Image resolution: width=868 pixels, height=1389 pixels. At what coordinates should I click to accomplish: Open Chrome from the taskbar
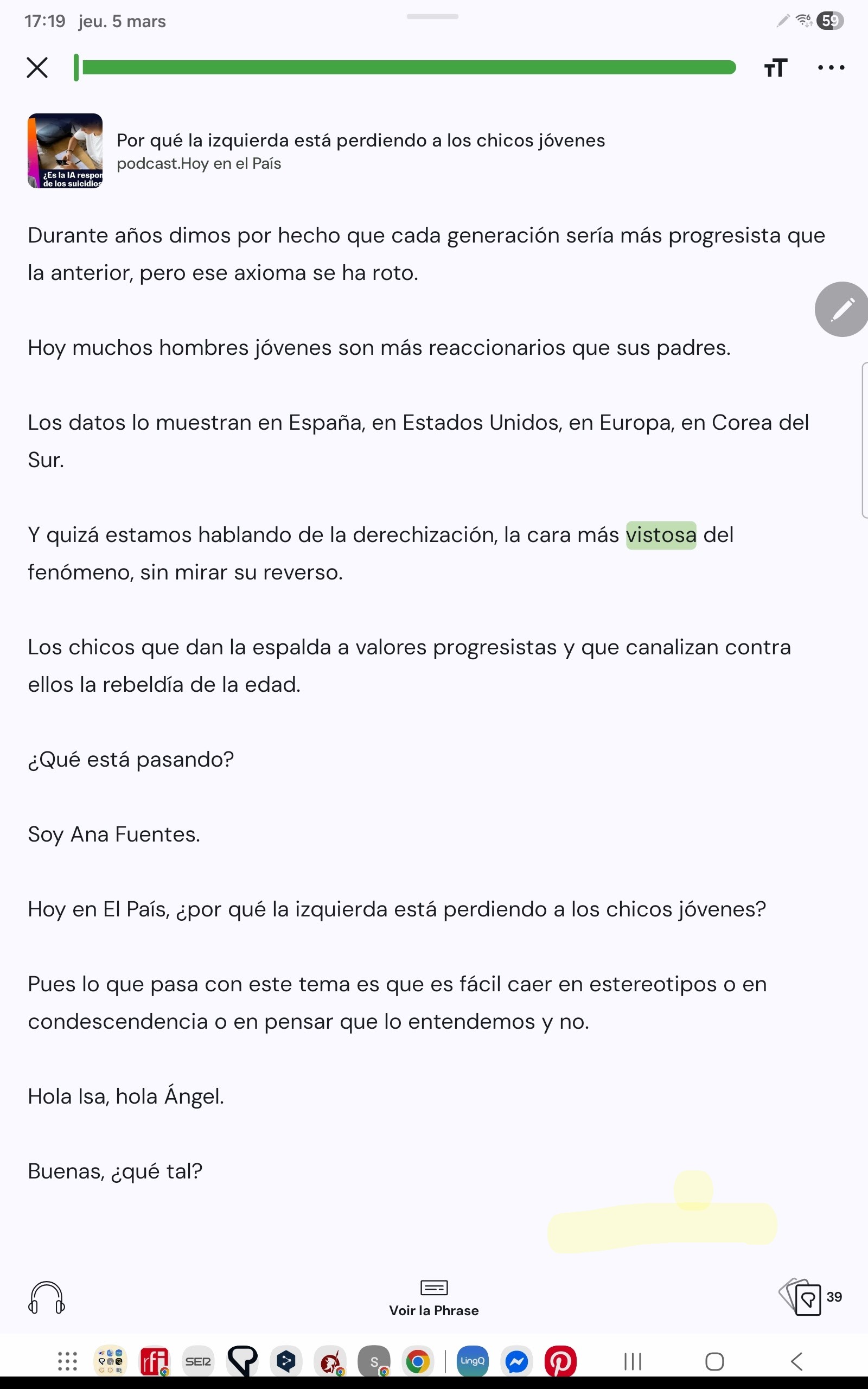point(418,1361)
